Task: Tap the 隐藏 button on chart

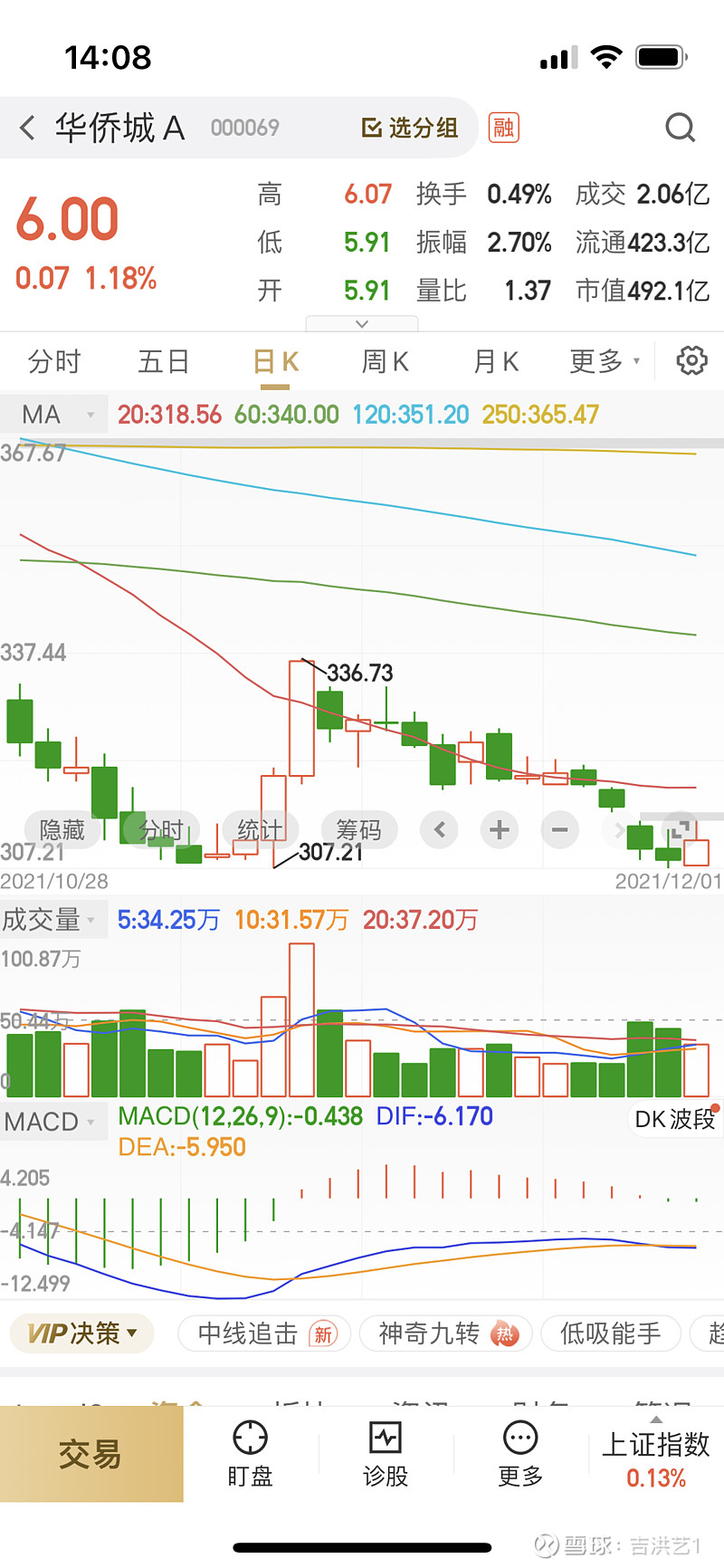Action: point(62,829)
